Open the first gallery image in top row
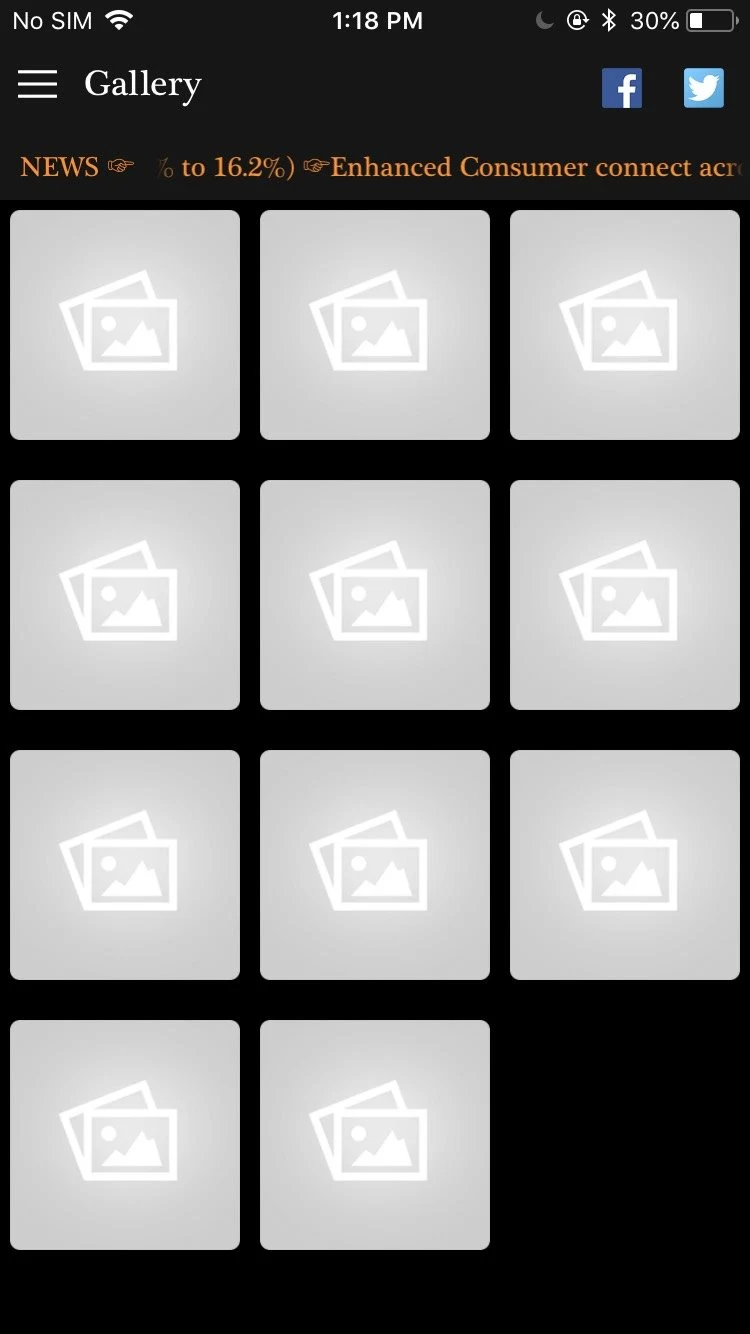The height and width of the screenshot is (1334, 750). [x=125, y=325]
